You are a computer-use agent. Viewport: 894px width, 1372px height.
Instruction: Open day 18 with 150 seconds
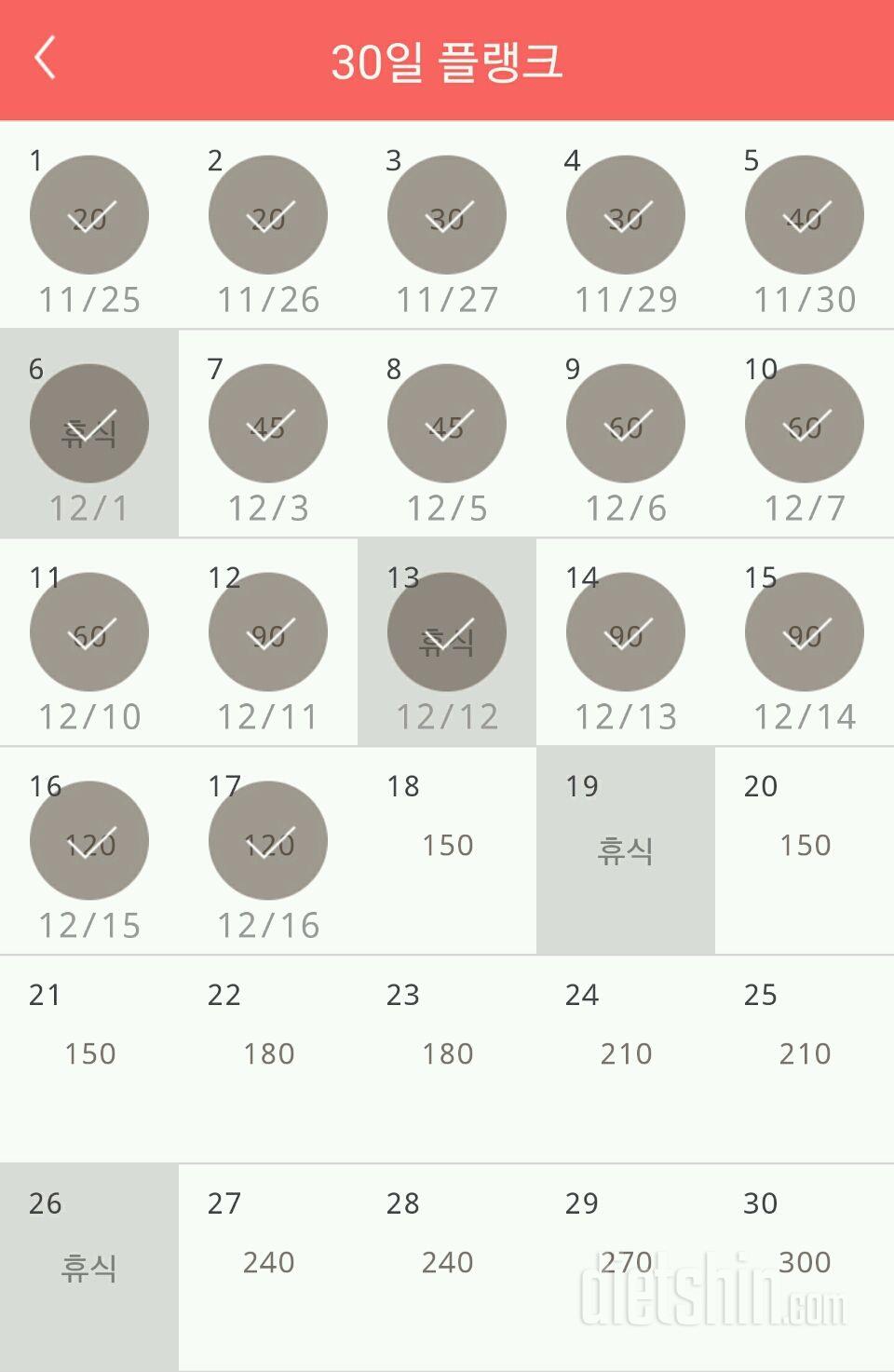click(447, 848)
